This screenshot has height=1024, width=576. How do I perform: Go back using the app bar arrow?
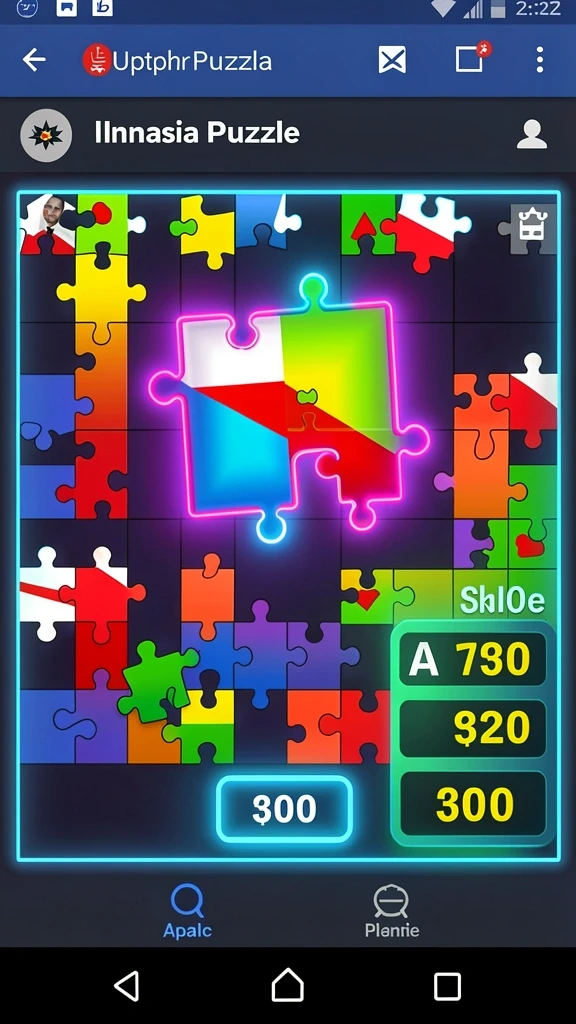(x=34, y=61)
